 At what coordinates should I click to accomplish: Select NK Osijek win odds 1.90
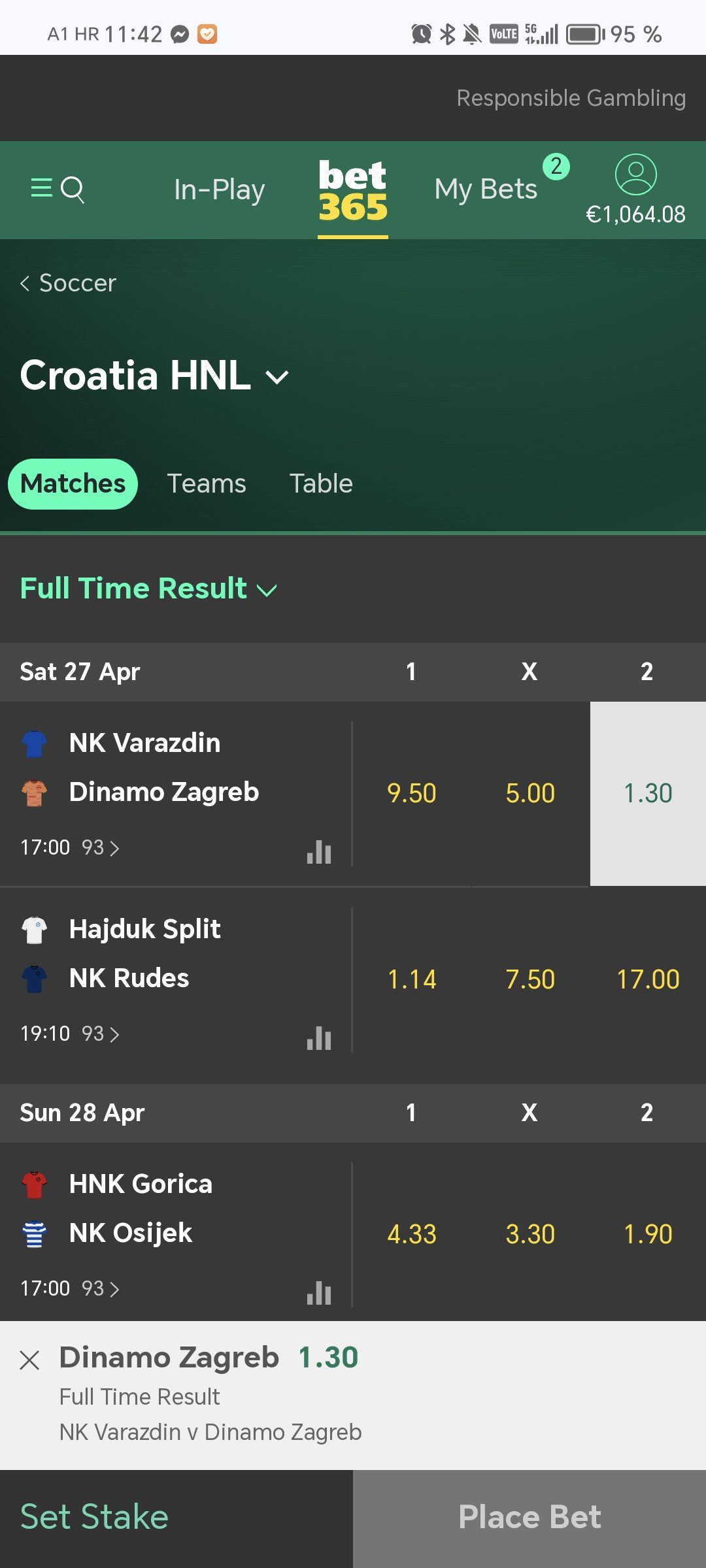pyautogui.click(x=648, y=1235)
